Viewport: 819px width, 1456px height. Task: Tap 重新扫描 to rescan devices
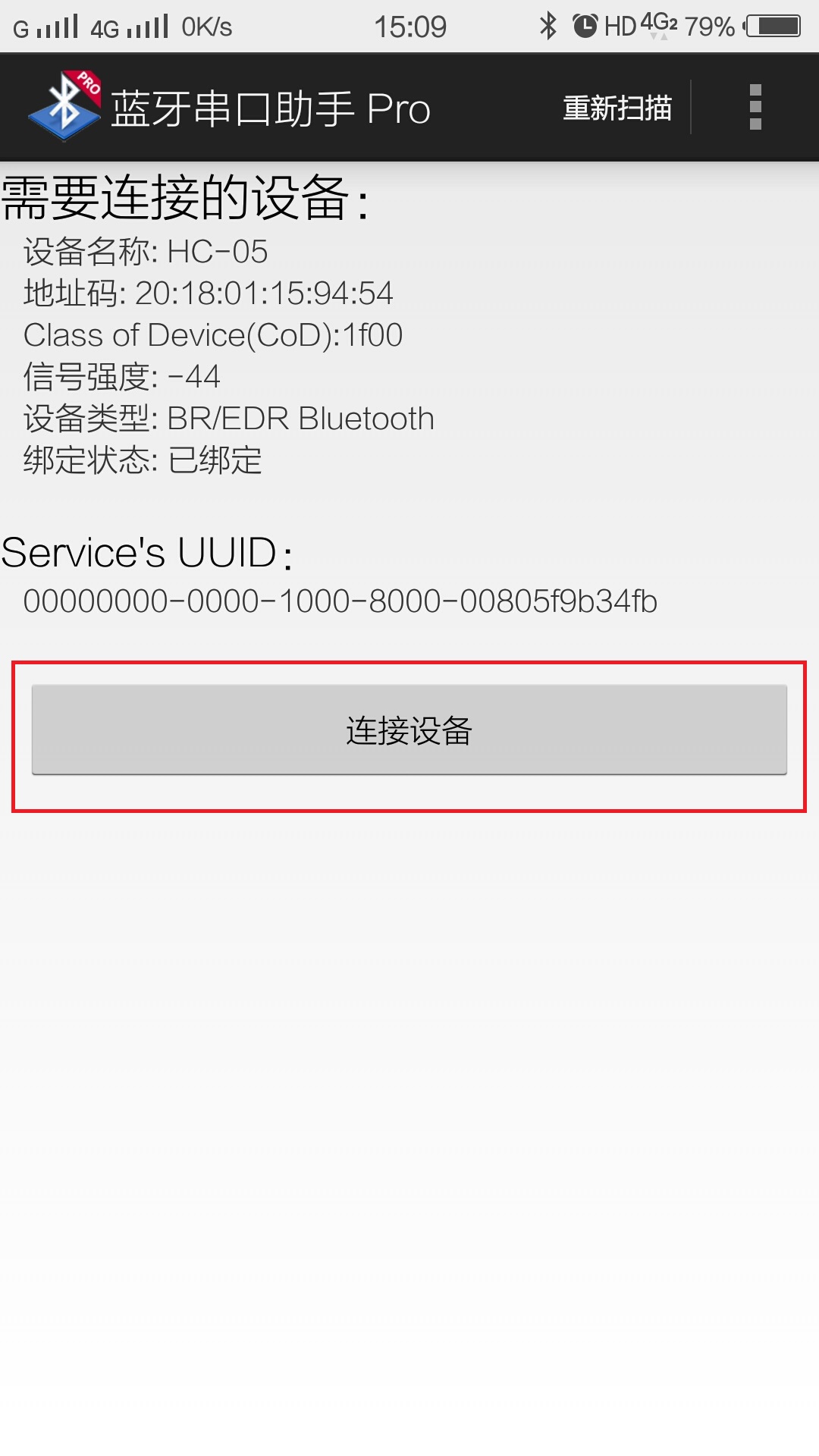[x=617, y=108]
